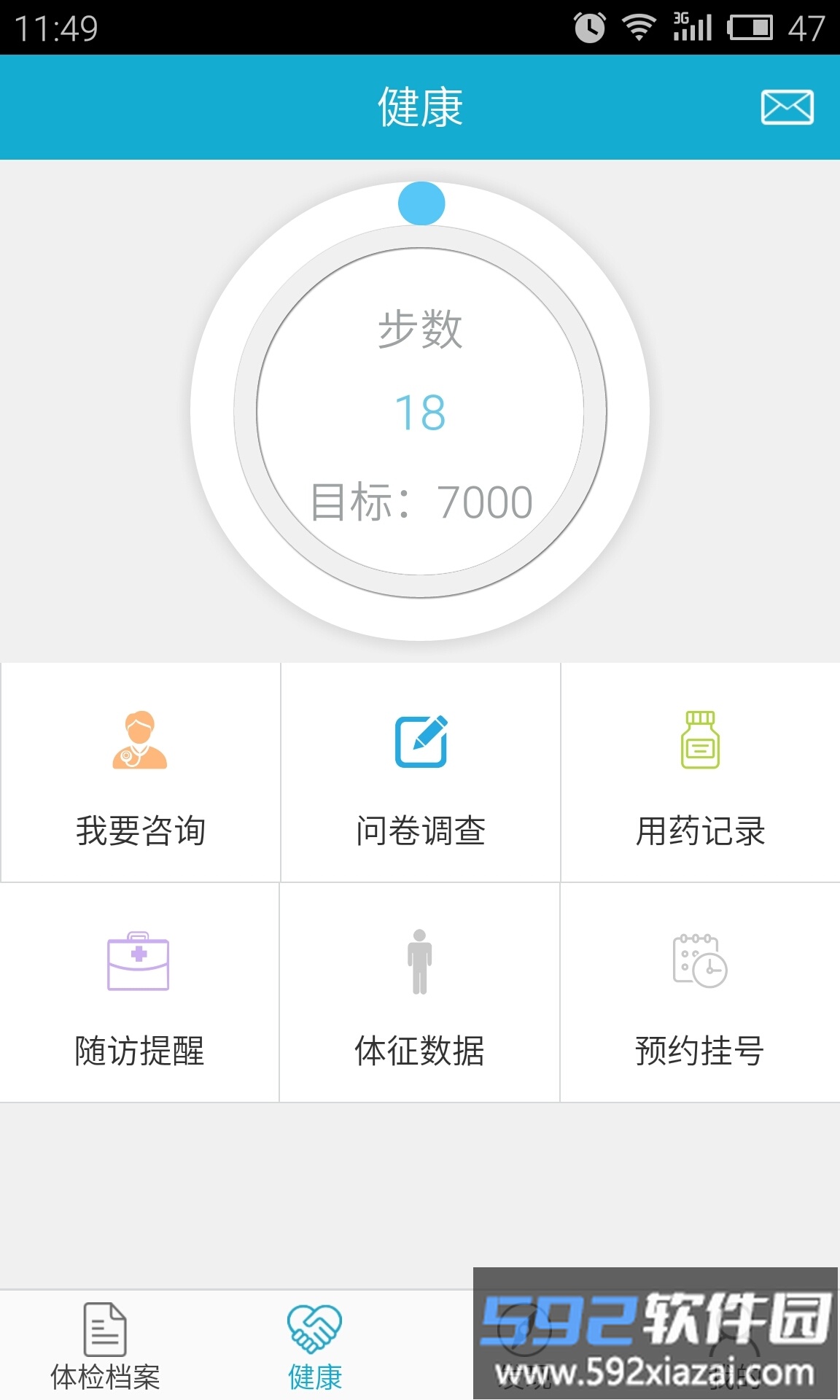Tap the blue dot on the step progress ring
This screenshot has width=840, height=1400.
[x=421, y=204]
